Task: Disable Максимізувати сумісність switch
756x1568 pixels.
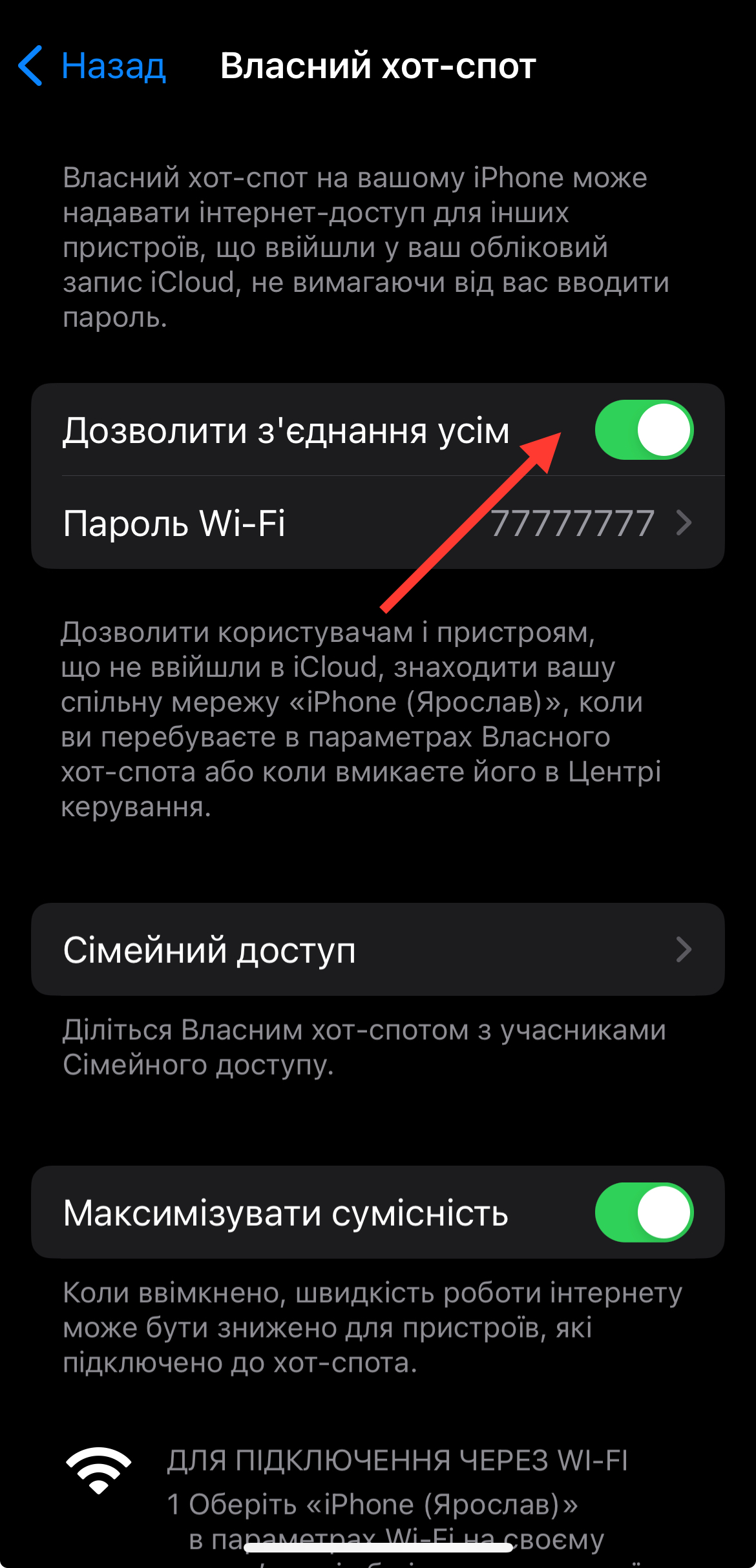Action: click(644, 1213)
